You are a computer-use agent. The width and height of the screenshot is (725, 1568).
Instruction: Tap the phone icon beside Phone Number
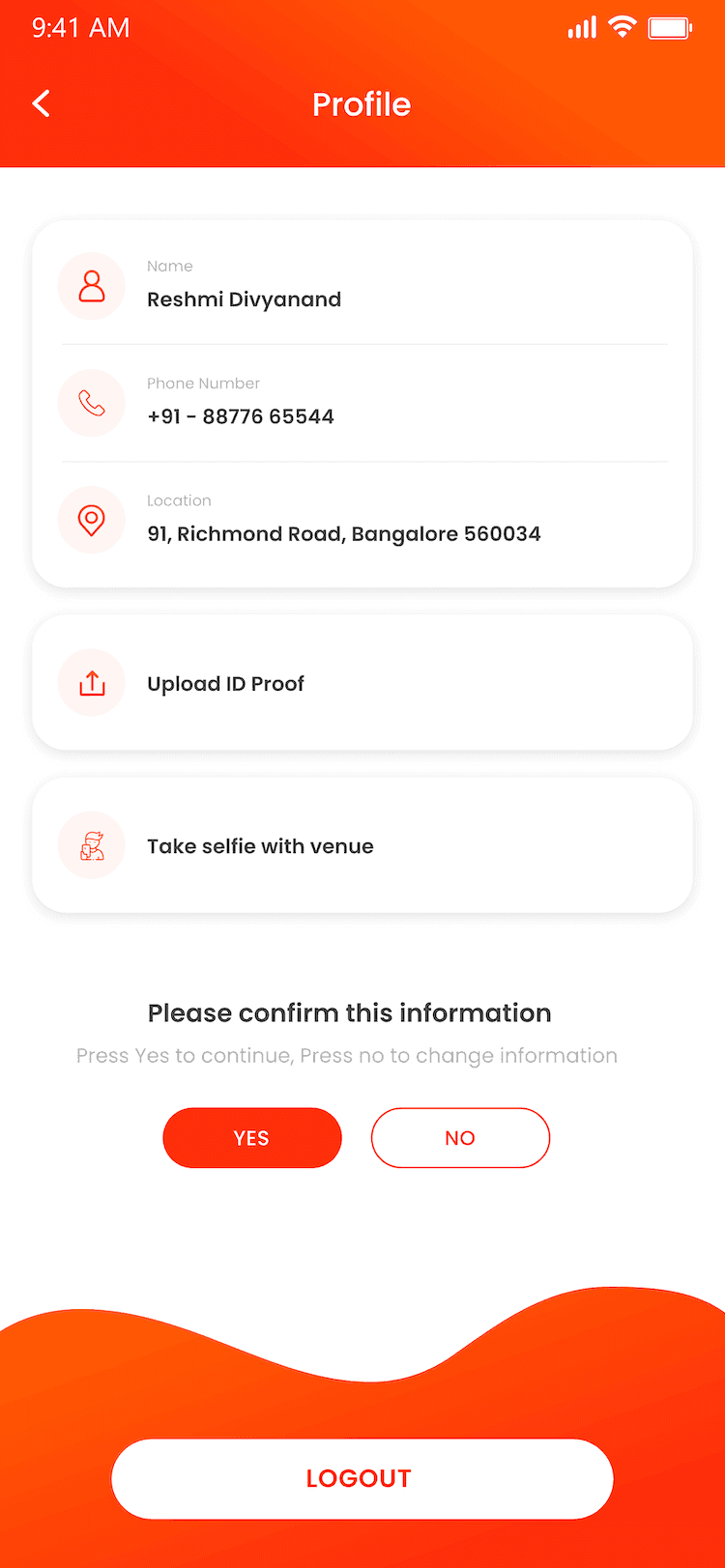click(x=91, y=403)
